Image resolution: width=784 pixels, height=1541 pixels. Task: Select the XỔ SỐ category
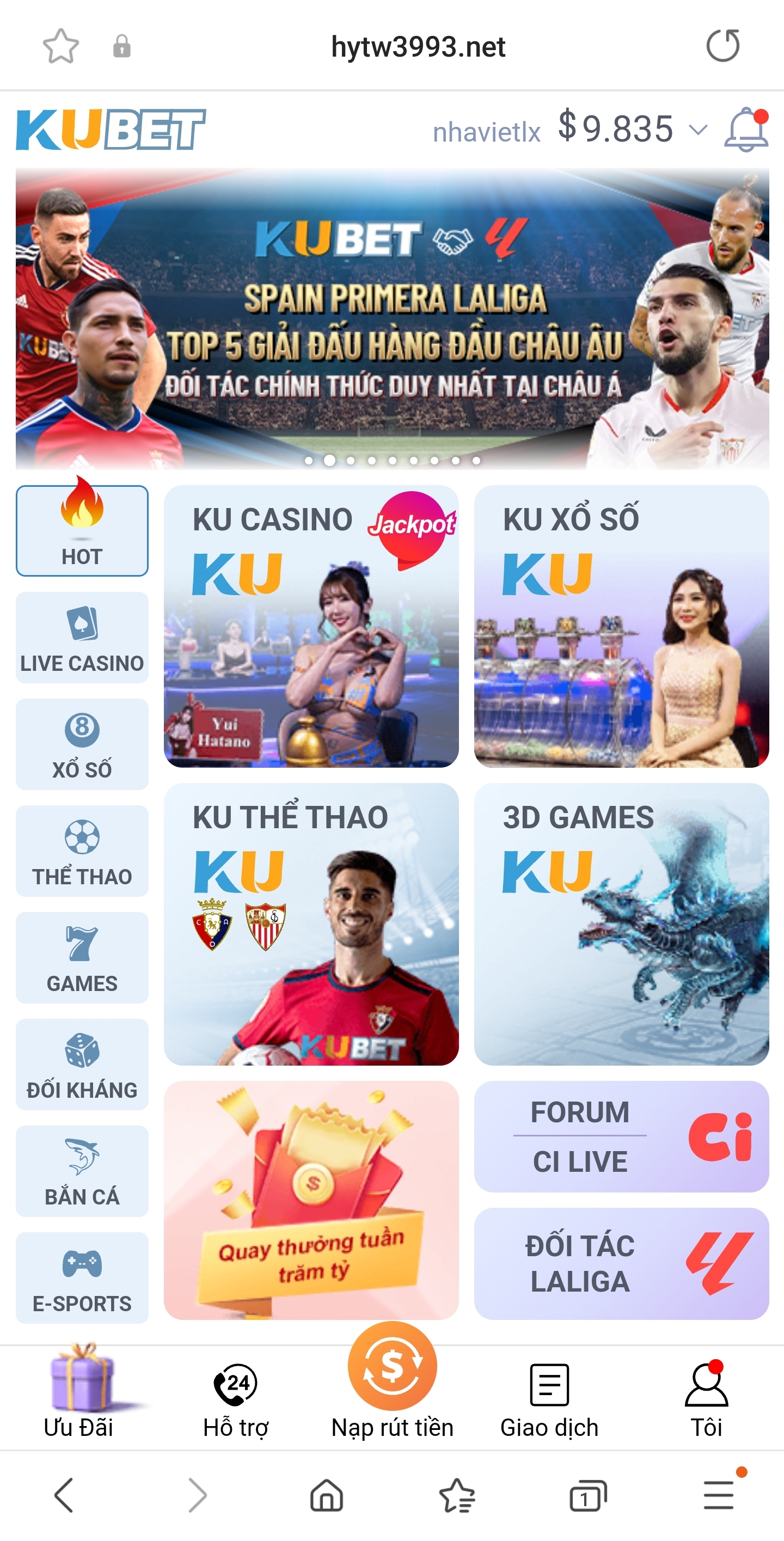[x=82, y=744]
